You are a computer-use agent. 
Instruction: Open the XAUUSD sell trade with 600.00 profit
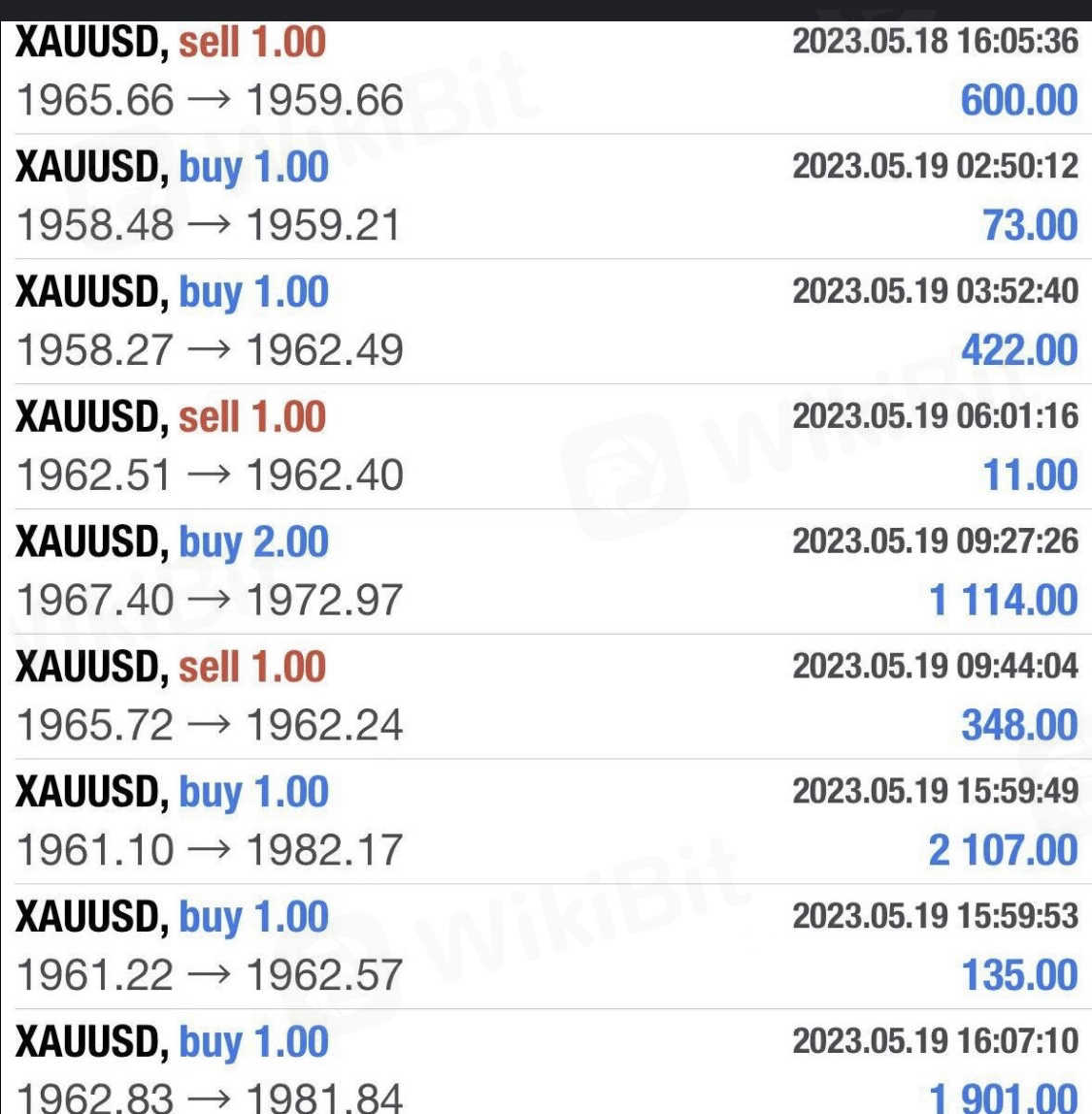546,72
